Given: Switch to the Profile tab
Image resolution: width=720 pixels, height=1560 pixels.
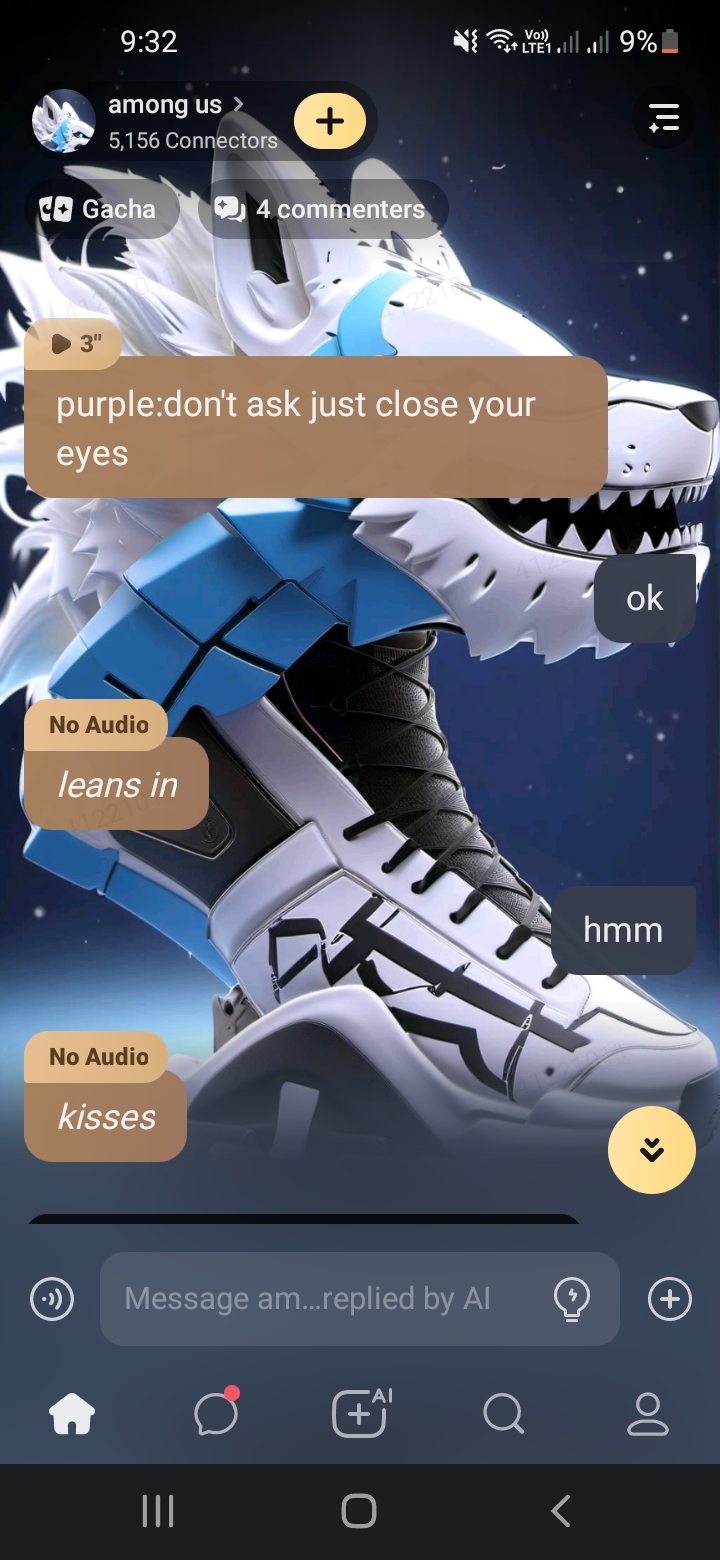Looking at the screenshot, I should pos(647,1414).
